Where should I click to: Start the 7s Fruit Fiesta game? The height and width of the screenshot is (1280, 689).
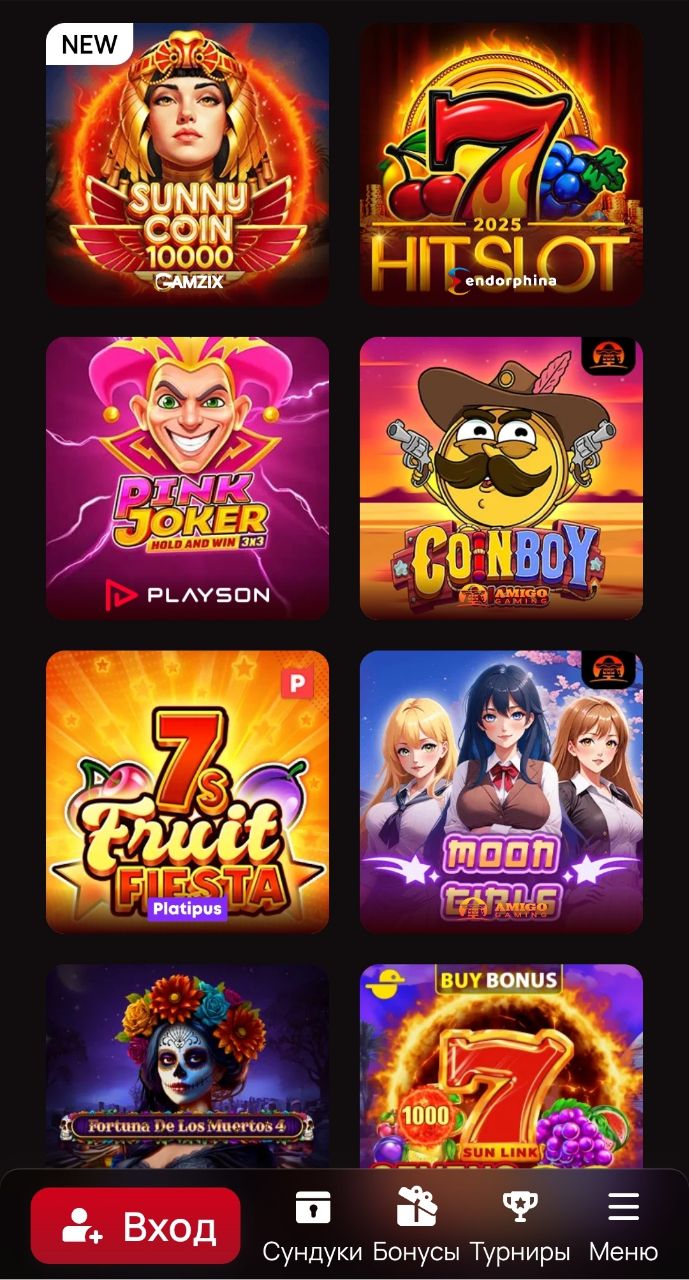[187, 792]
